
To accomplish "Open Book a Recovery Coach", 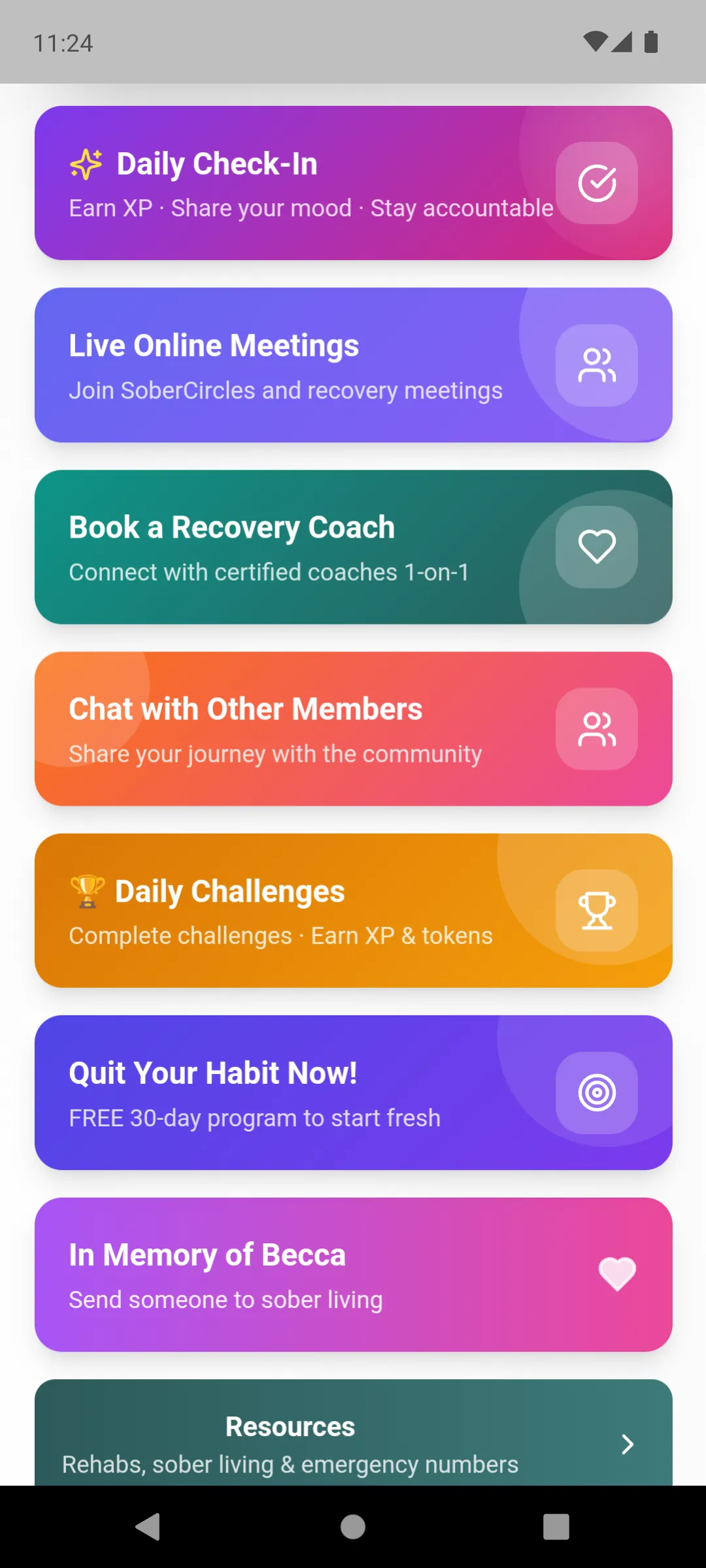I will pyautogui.click(x=294, y=547).
